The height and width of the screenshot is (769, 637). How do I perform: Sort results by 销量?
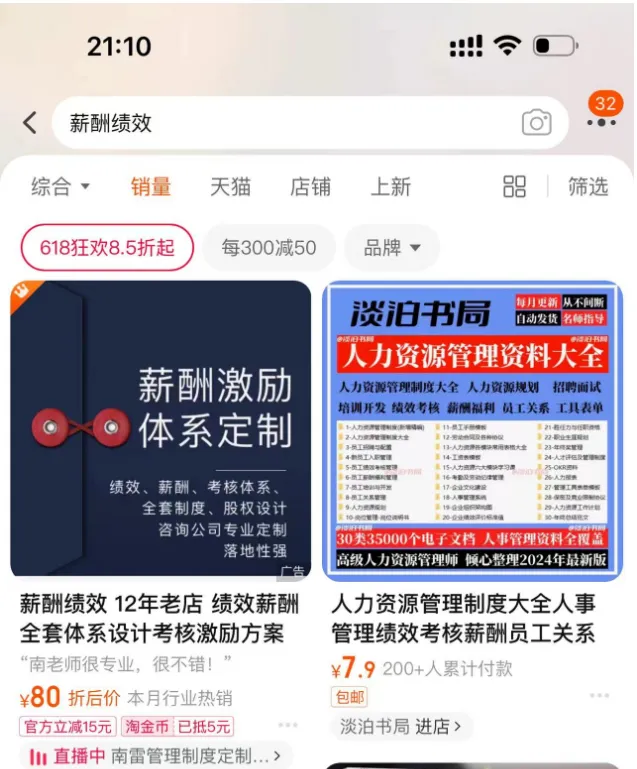(x=151, y=186)
